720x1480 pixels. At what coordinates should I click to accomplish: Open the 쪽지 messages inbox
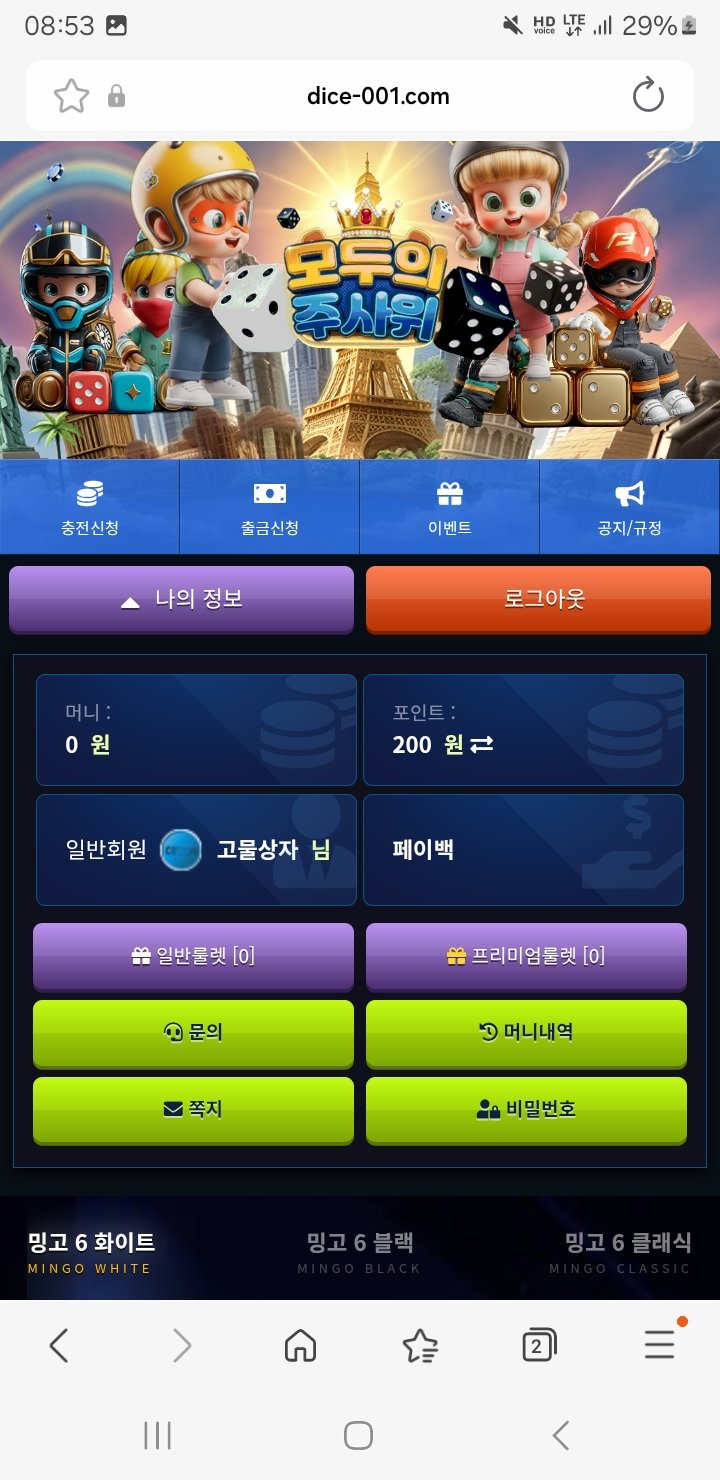point(193,1109)
